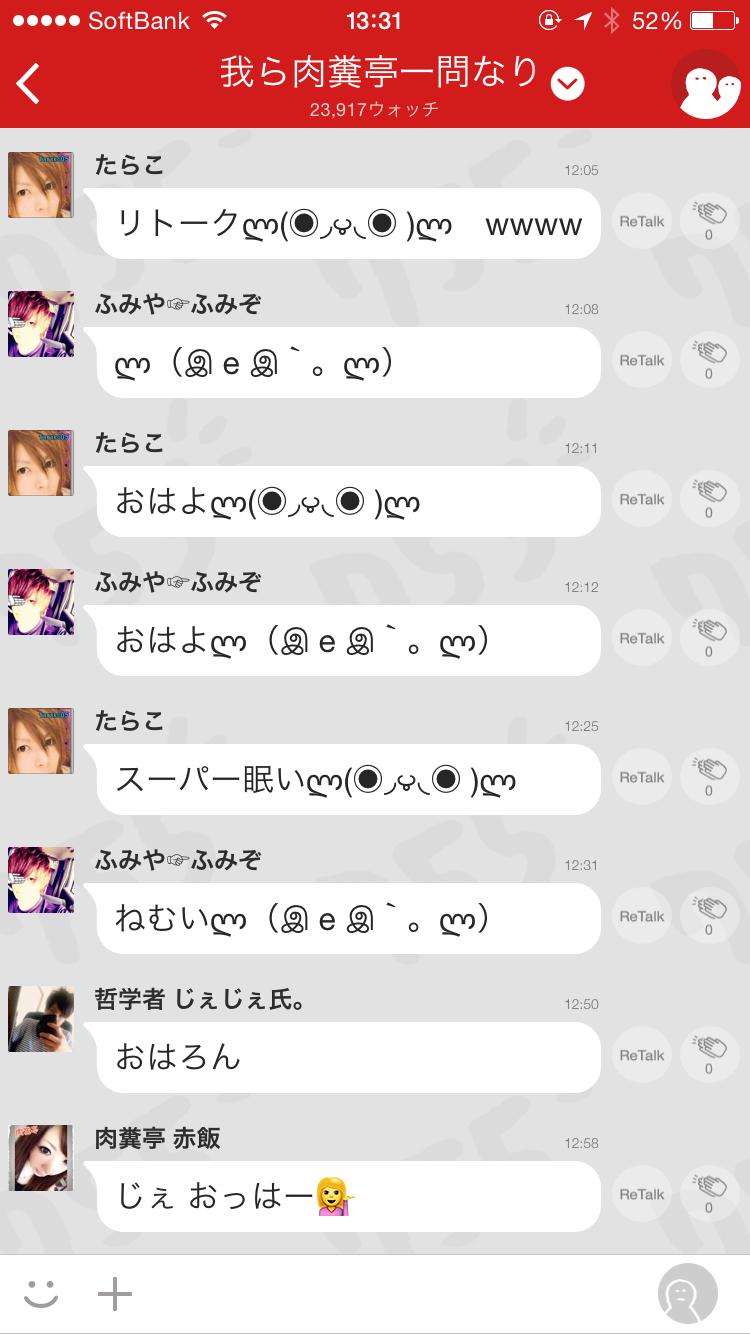
Task: ReTalk ふみや's 12:08 message
Action: [642, 361]
